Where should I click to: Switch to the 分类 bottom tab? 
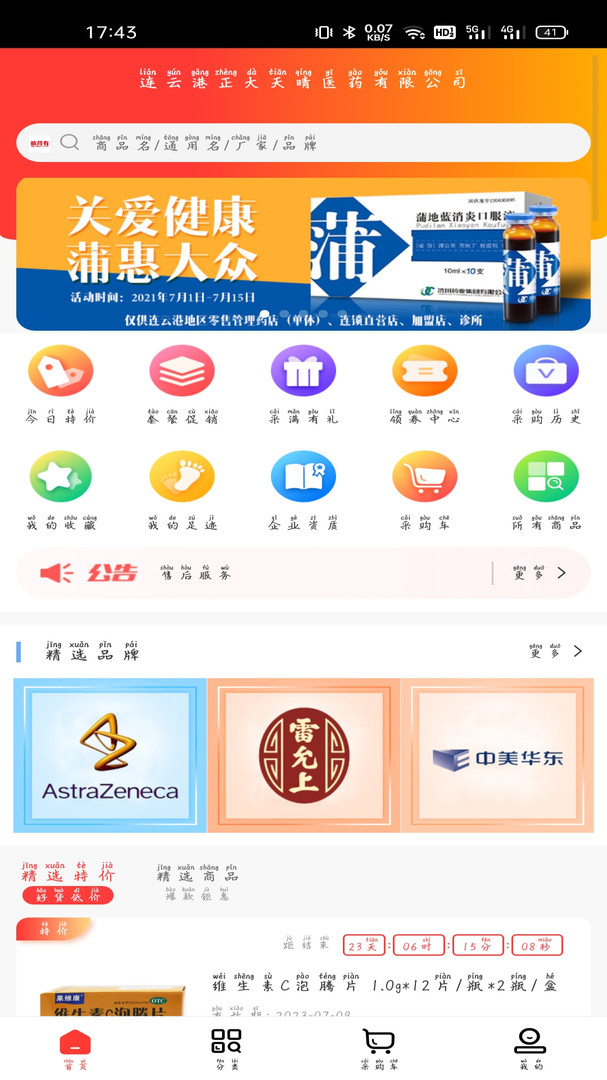(x=226, y=1049)
